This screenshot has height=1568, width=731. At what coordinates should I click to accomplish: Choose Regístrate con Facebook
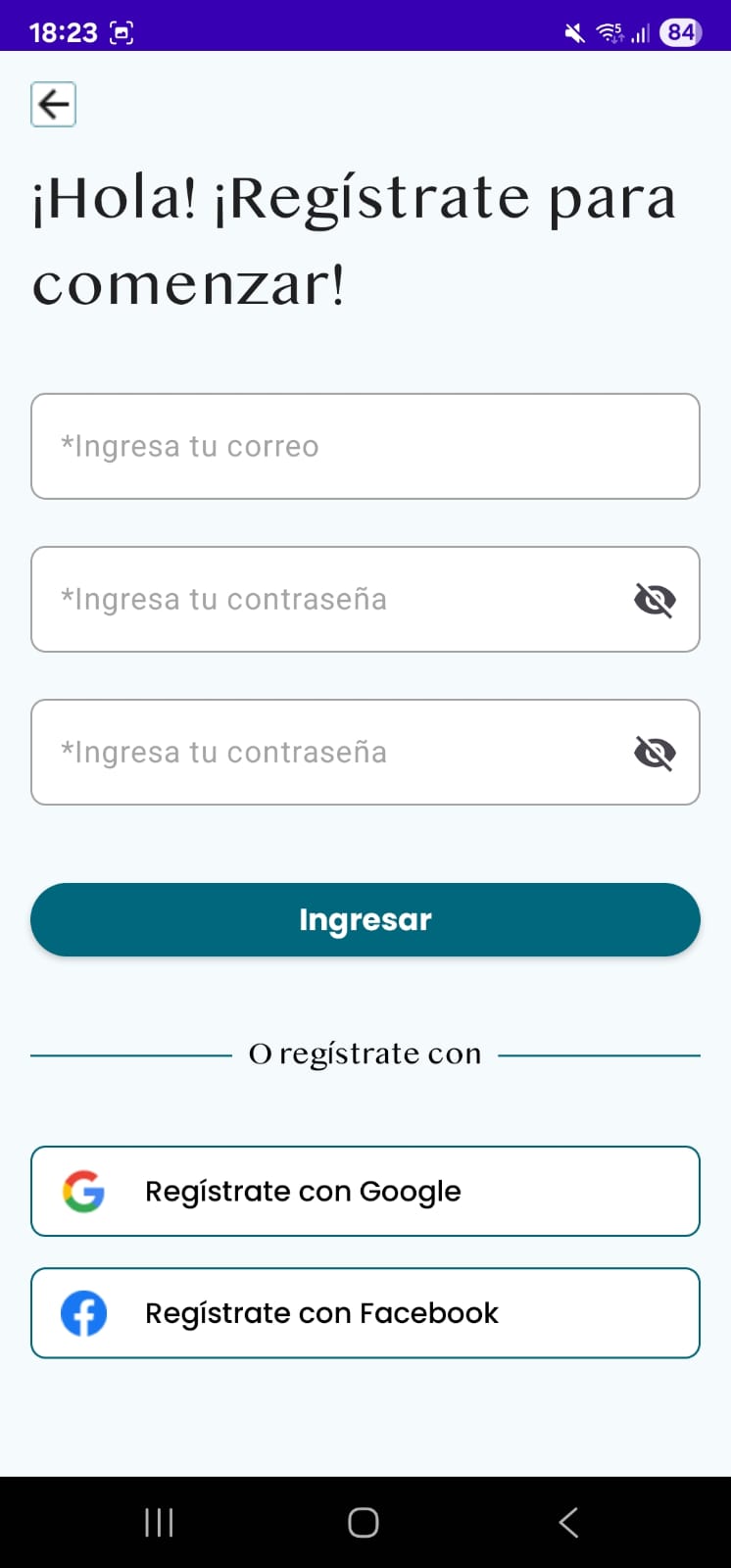[x=365, y=1313]
